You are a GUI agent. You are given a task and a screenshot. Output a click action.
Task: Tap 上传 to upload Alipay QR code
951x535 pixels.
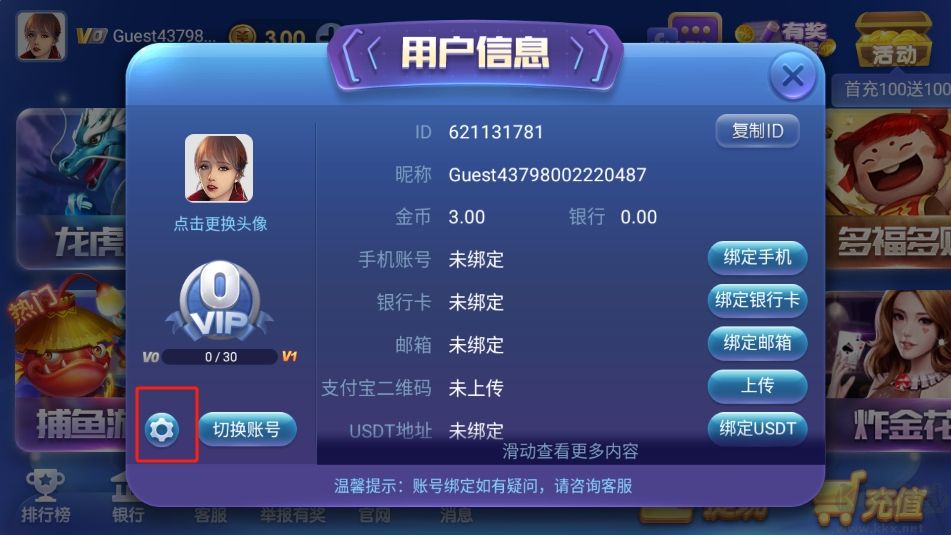pyautogui.click(x=757, y=386)
